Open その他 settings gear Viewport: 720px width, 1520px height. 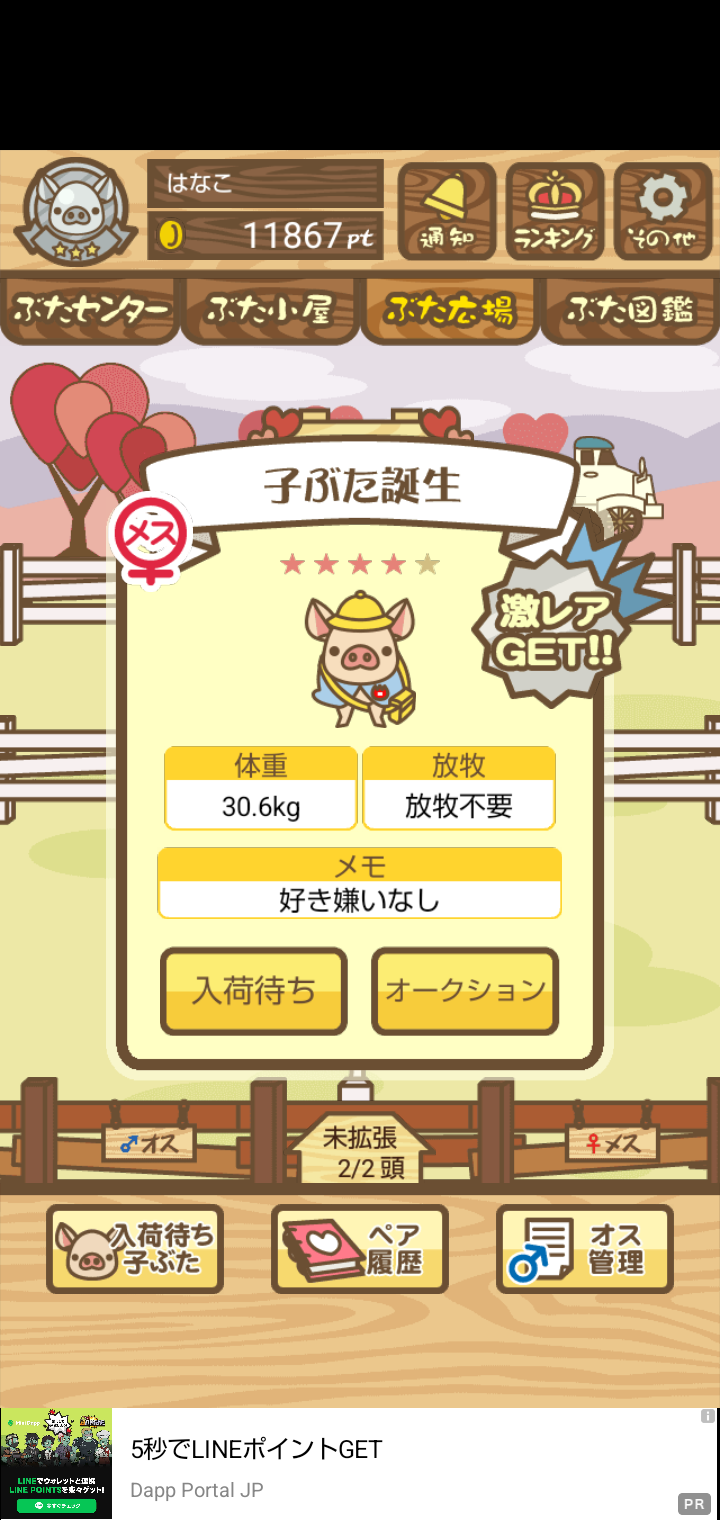662,212
